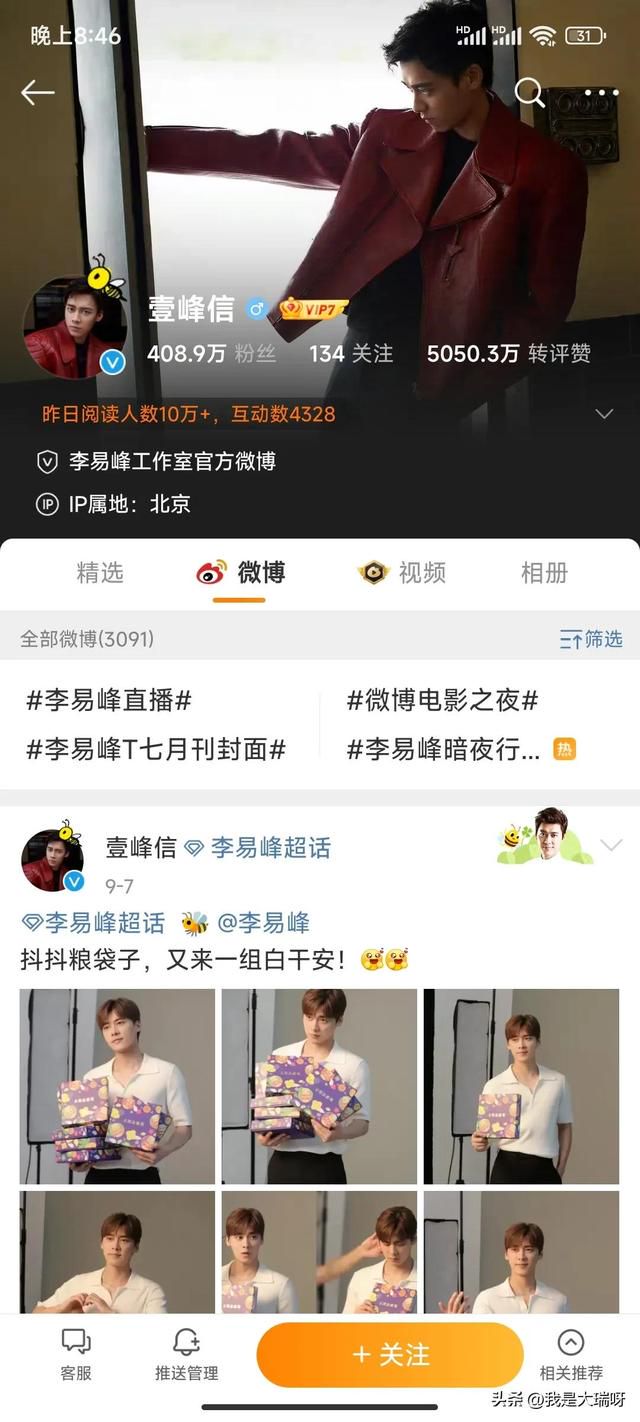Open 客服 customer service
Viewport: 640px width, 1422px height.
tap(76, 1355)
